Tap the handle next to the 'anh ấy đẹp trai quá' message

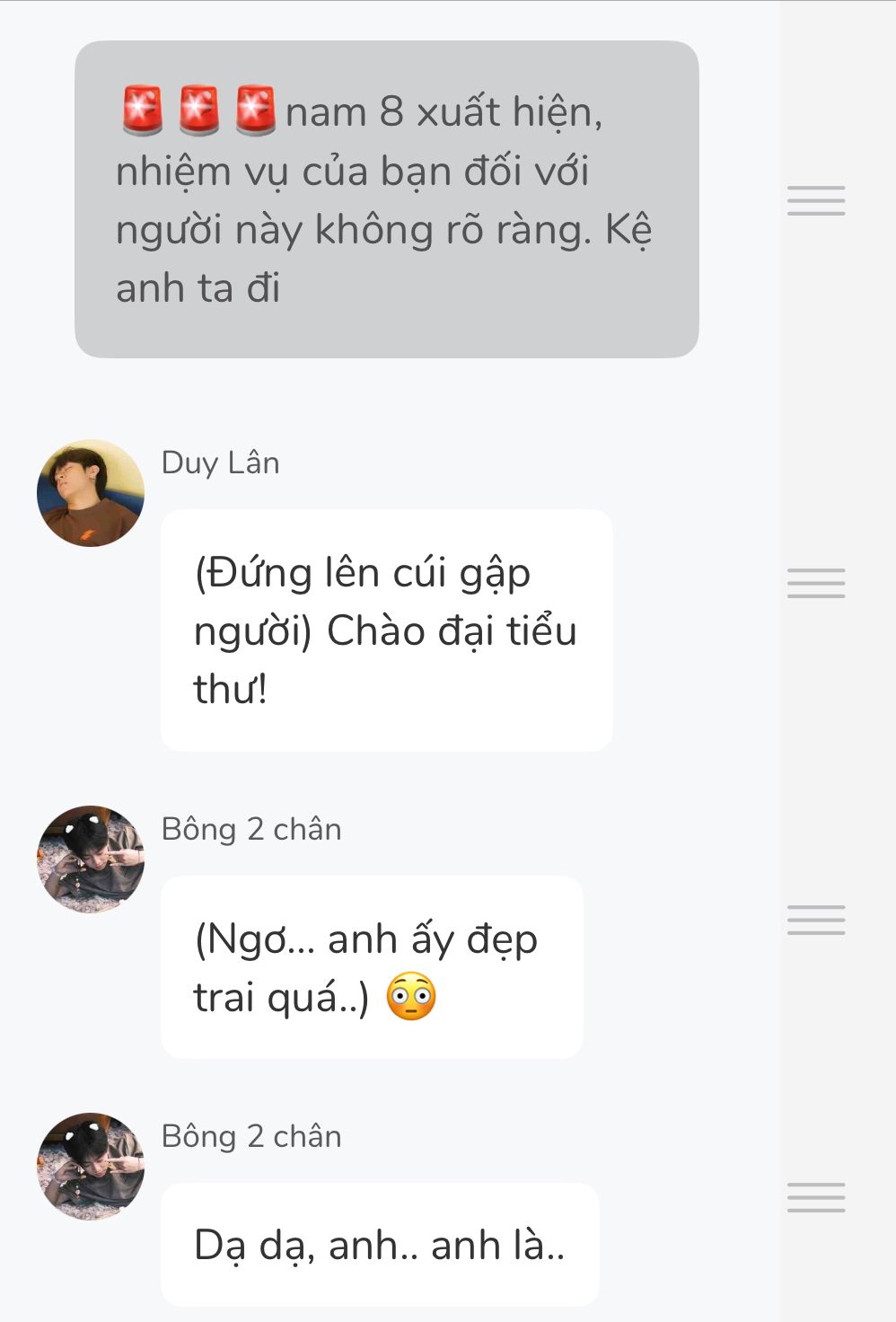coord(815,920)
